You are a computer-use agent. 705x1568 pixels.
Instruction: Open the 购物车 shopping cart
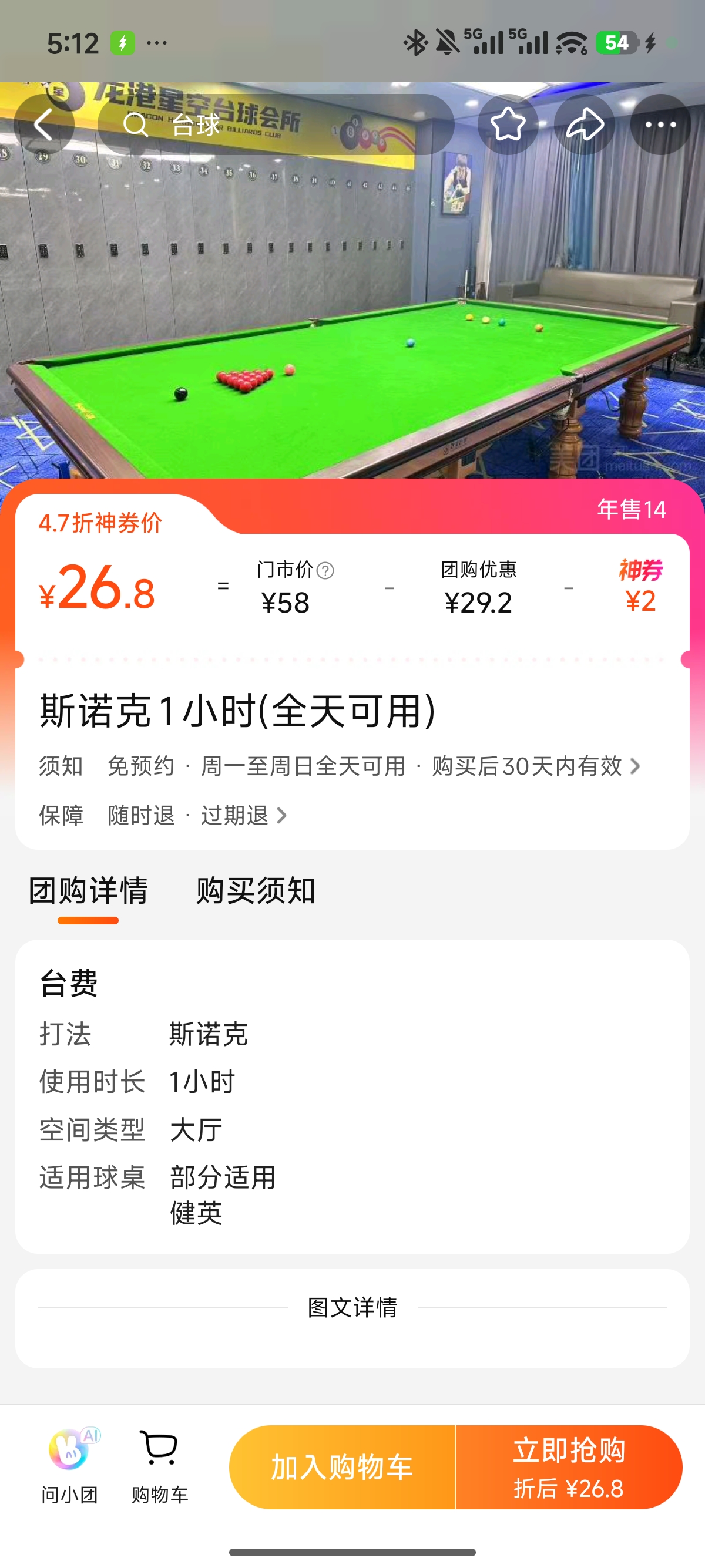coord(160,1467)
